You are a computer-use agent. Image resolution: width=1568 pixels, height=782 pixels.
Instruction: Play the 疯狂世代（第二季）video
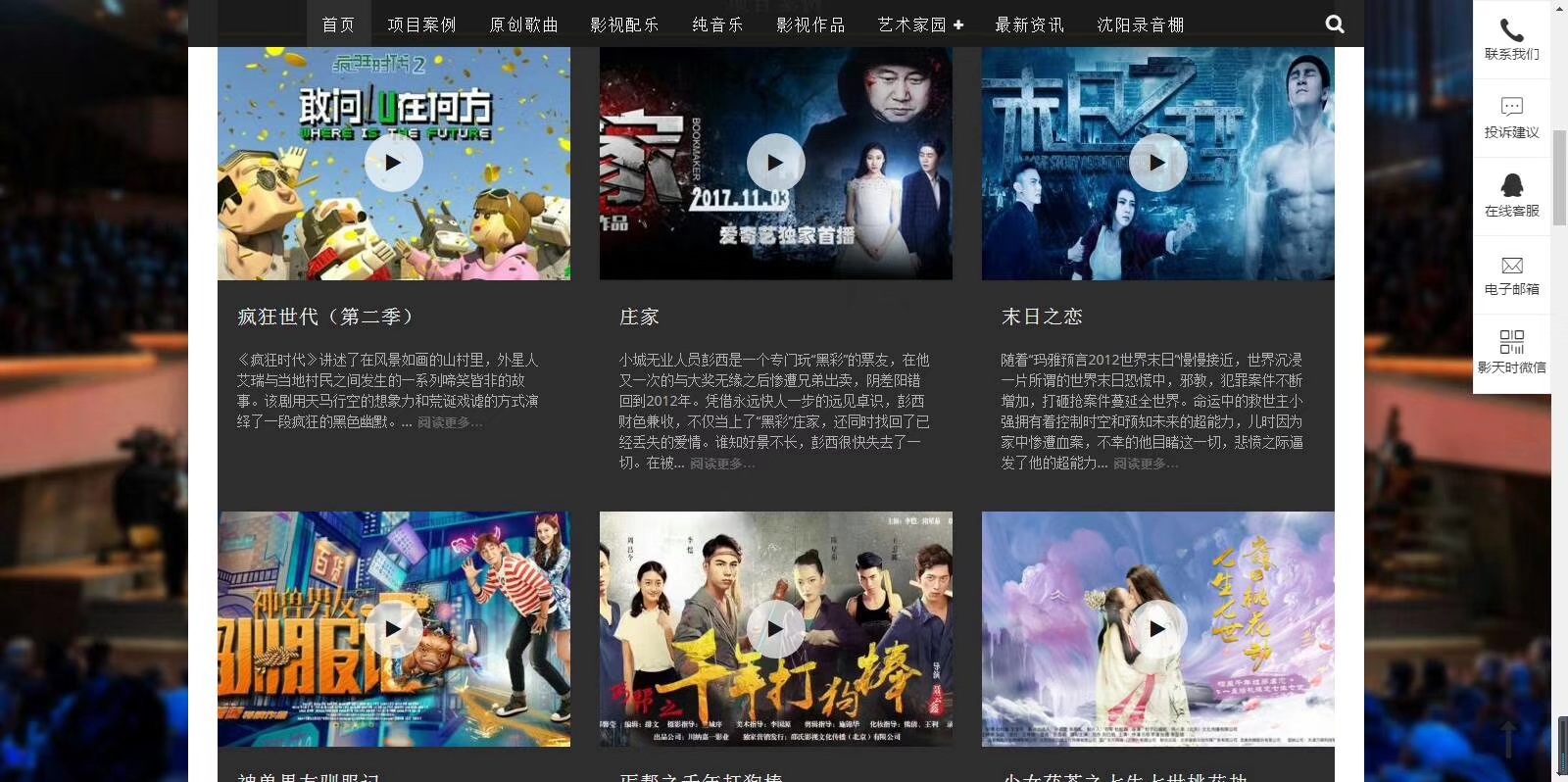coord(393,163)
